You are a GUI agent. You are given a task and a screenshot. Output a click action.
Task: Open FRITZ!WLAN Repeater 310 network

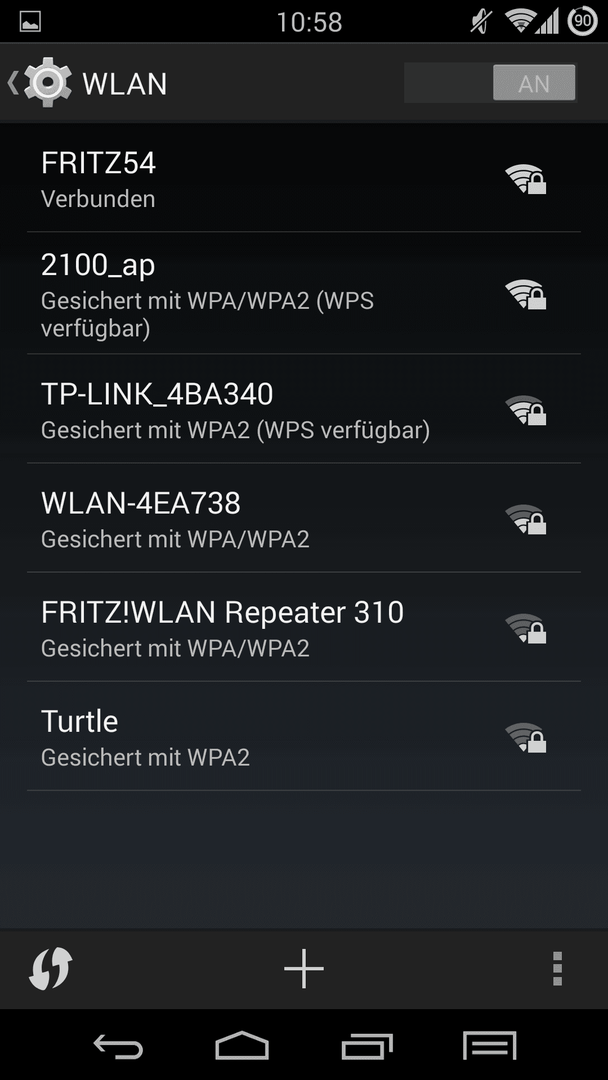[x=304, y=627]
